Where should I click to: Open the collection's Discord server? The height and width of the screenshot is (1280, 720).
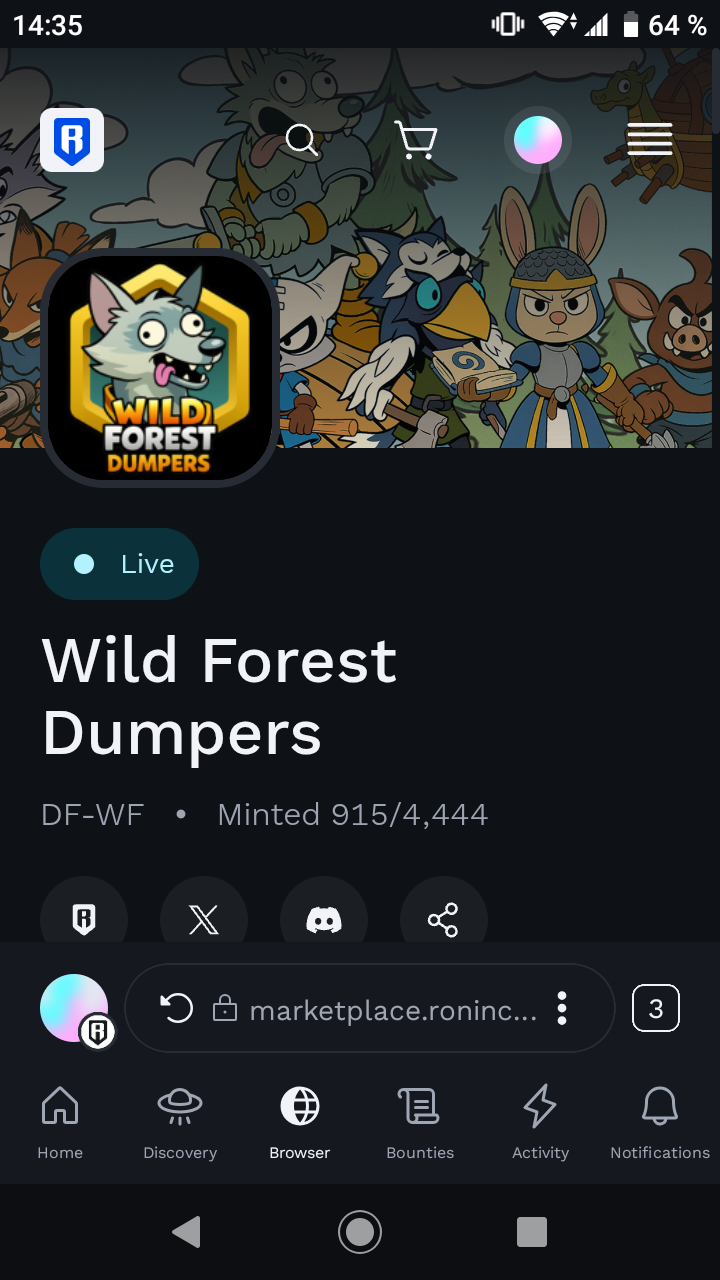pos(324,918)
